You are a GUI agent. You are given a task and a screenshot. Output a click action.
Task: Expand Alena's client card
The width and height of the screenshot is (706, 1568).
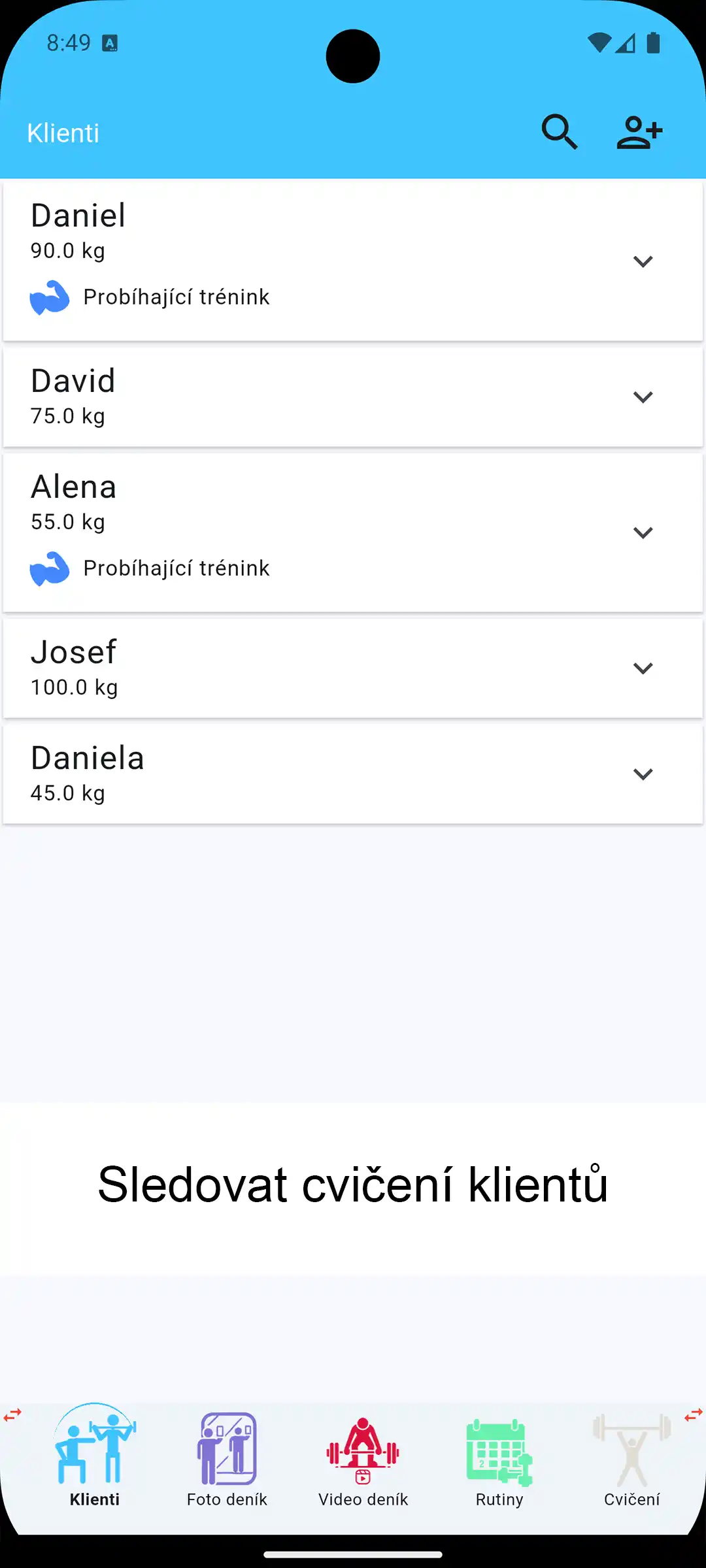643,532
